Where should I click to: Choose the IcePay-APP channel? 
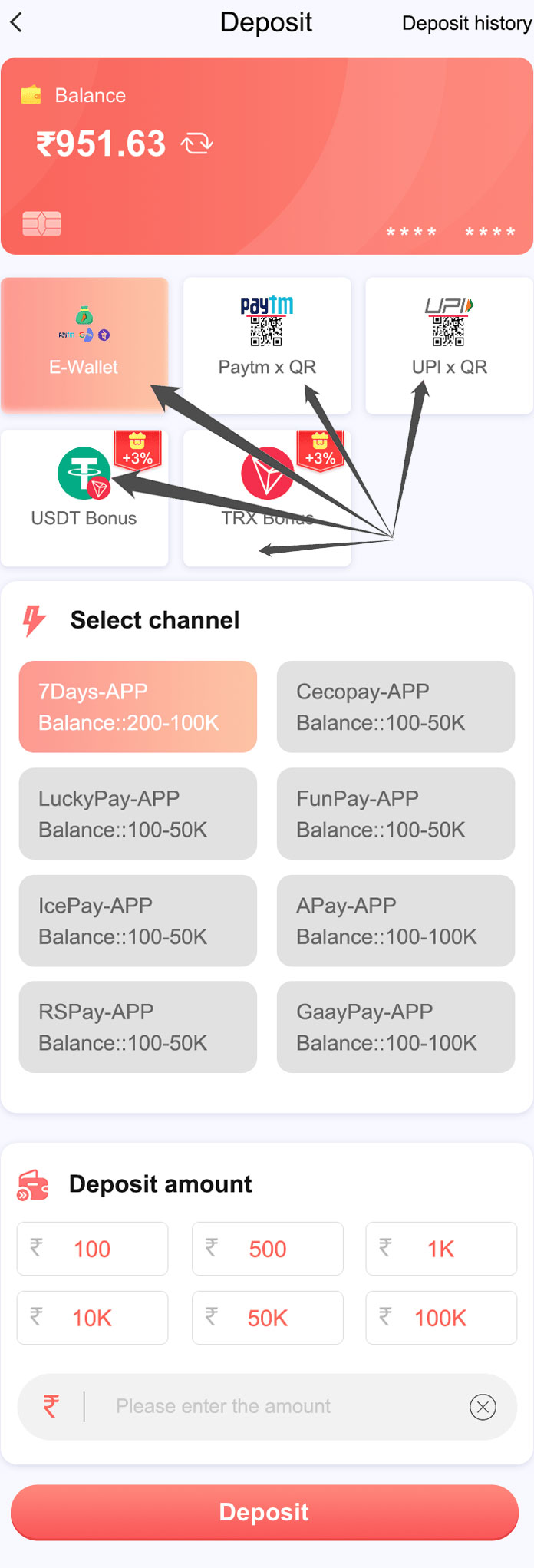coord(138,920)
